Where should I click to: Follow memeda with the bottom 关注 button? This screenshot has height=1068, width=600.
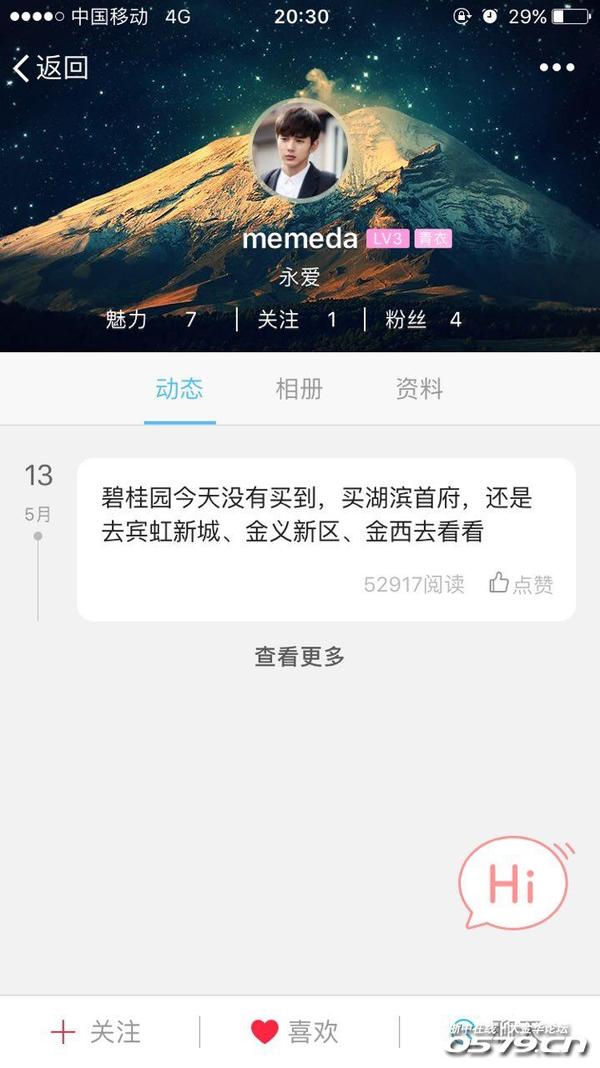tap(97, 1032)
